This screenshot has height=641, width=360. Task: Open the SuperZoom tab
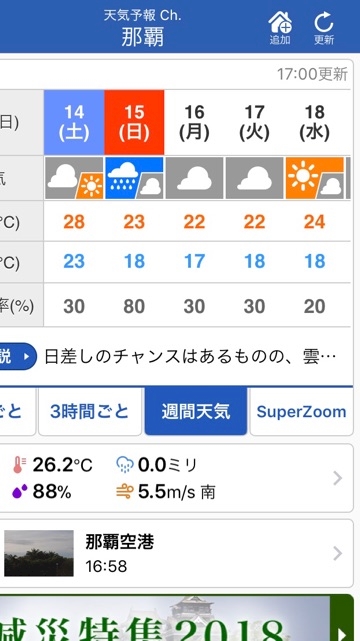click(x=302, y=412)
